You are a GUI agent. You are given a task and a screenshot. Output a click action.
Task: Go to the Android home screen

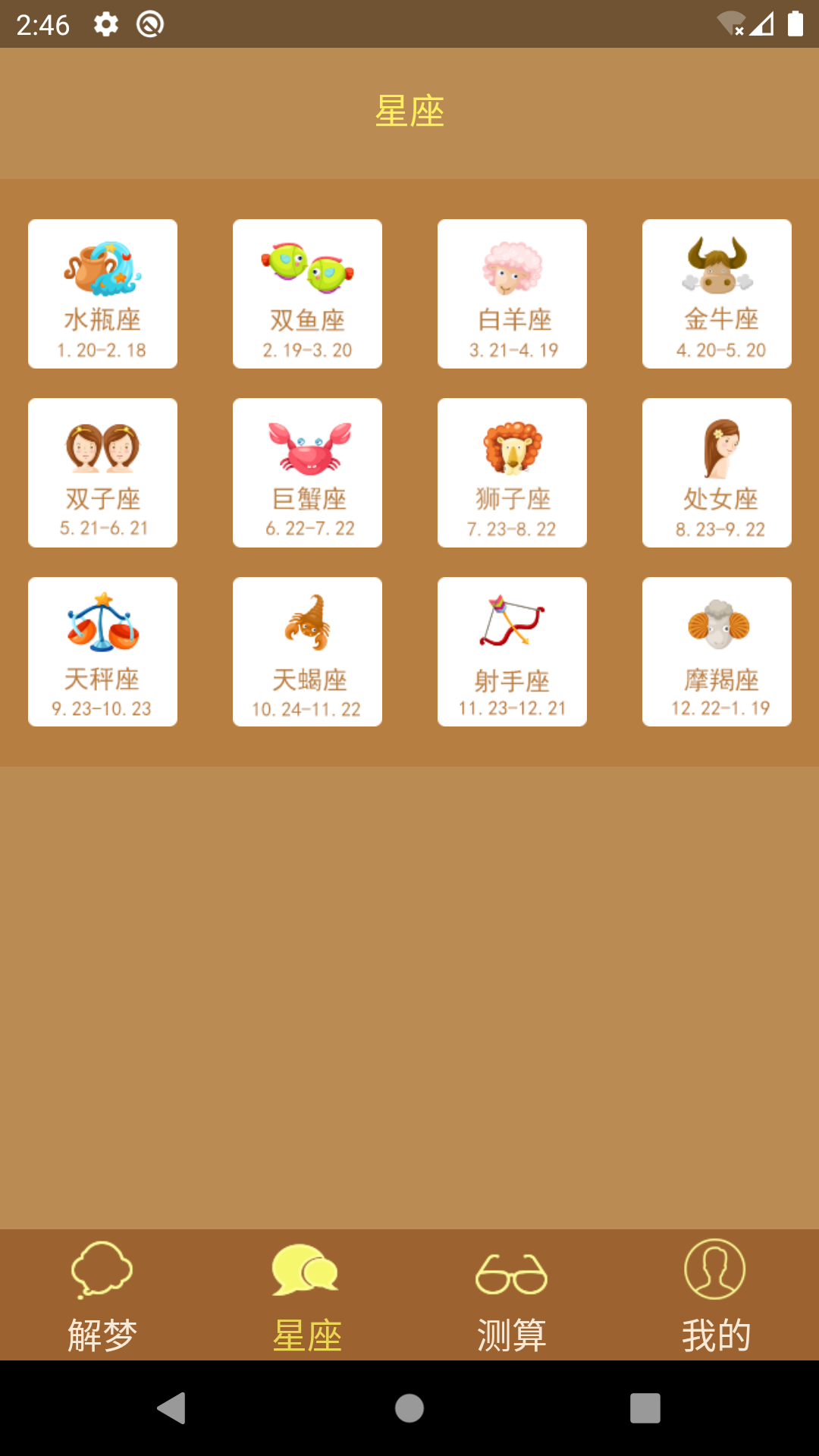[x=409, y=1408]
